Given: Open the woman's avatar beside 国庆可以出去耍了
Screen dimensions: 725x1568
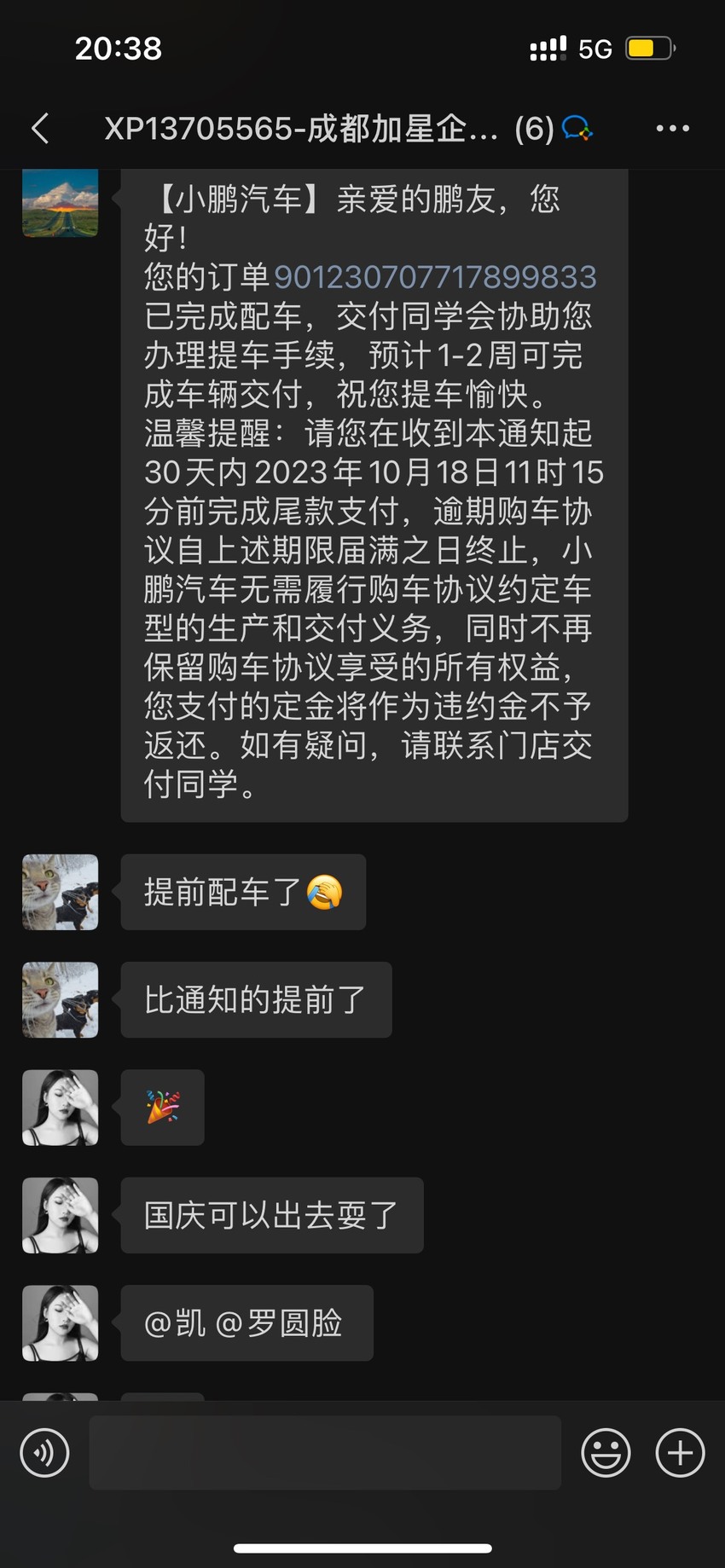Looking at the screenshot, I should [x=61, y=1215].
